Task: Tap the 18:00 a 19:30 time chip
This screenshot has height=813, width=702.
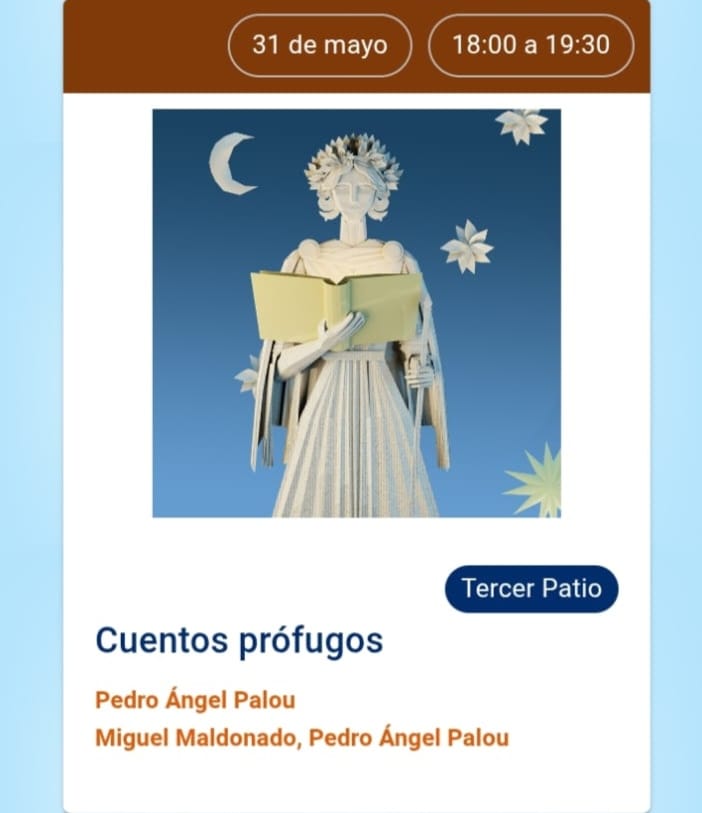Action: [530, 45]
